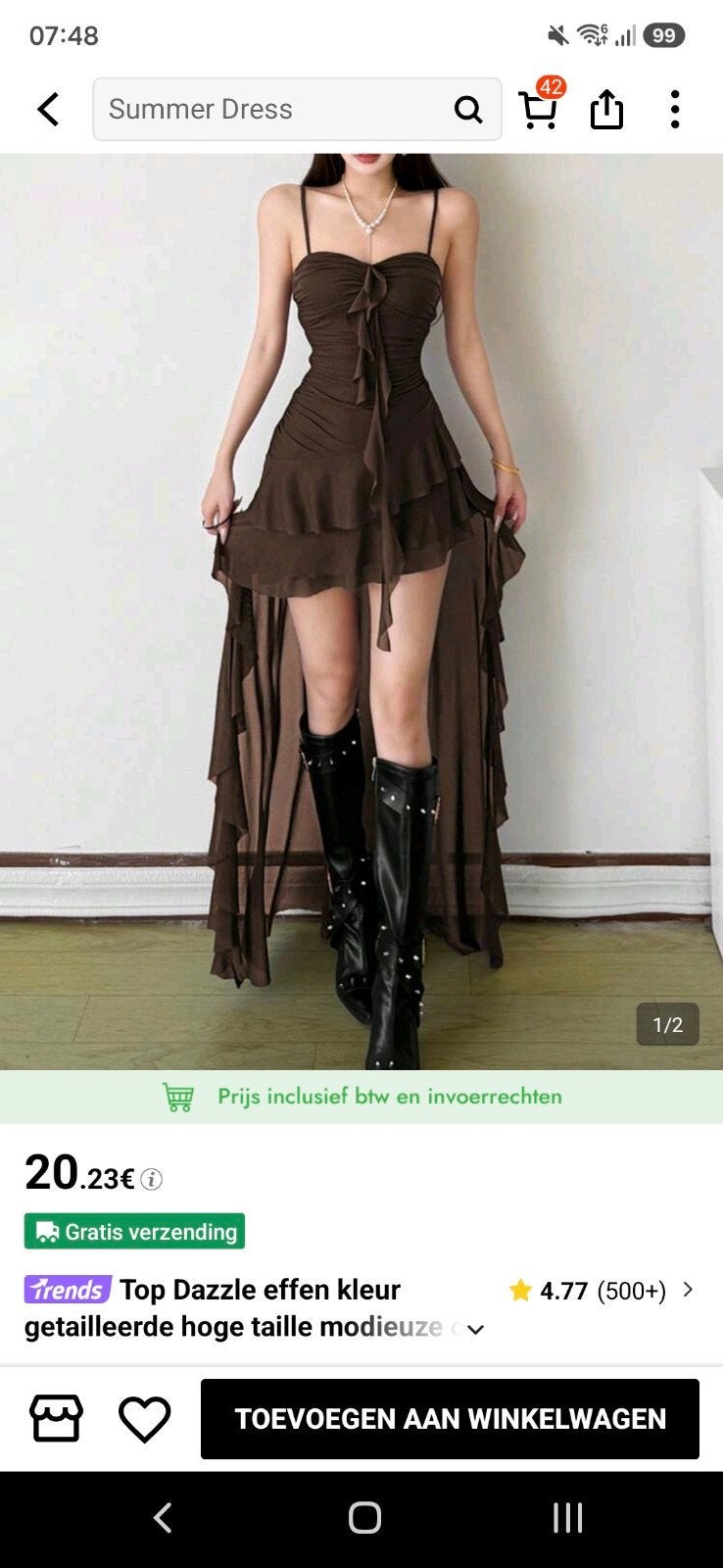Open the three-dot overflow menu
The width and height of the screenshot is (723, 1568).
point(674,109)
